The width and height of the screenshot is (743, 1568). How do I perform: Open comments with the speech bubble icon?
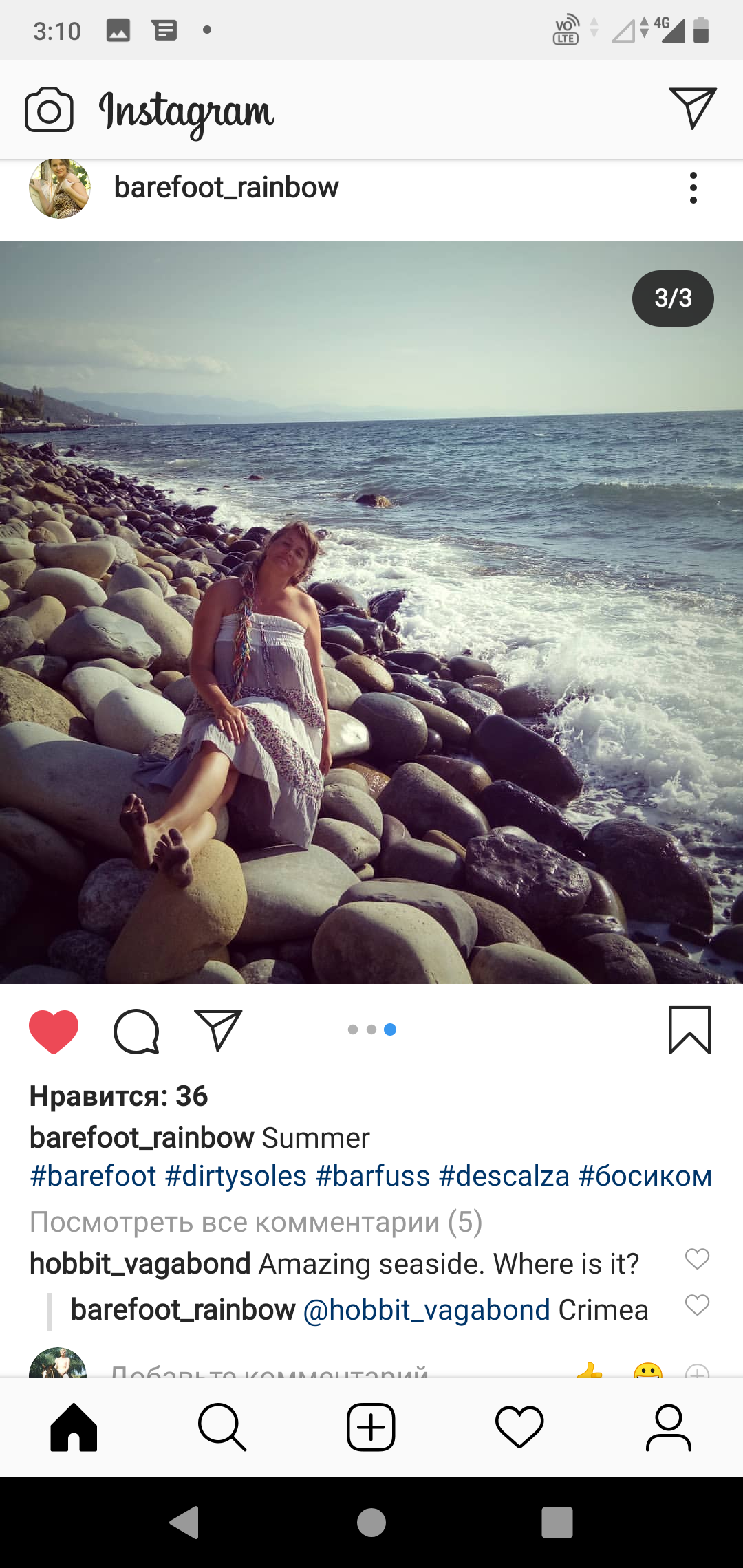pos(136,1031)
